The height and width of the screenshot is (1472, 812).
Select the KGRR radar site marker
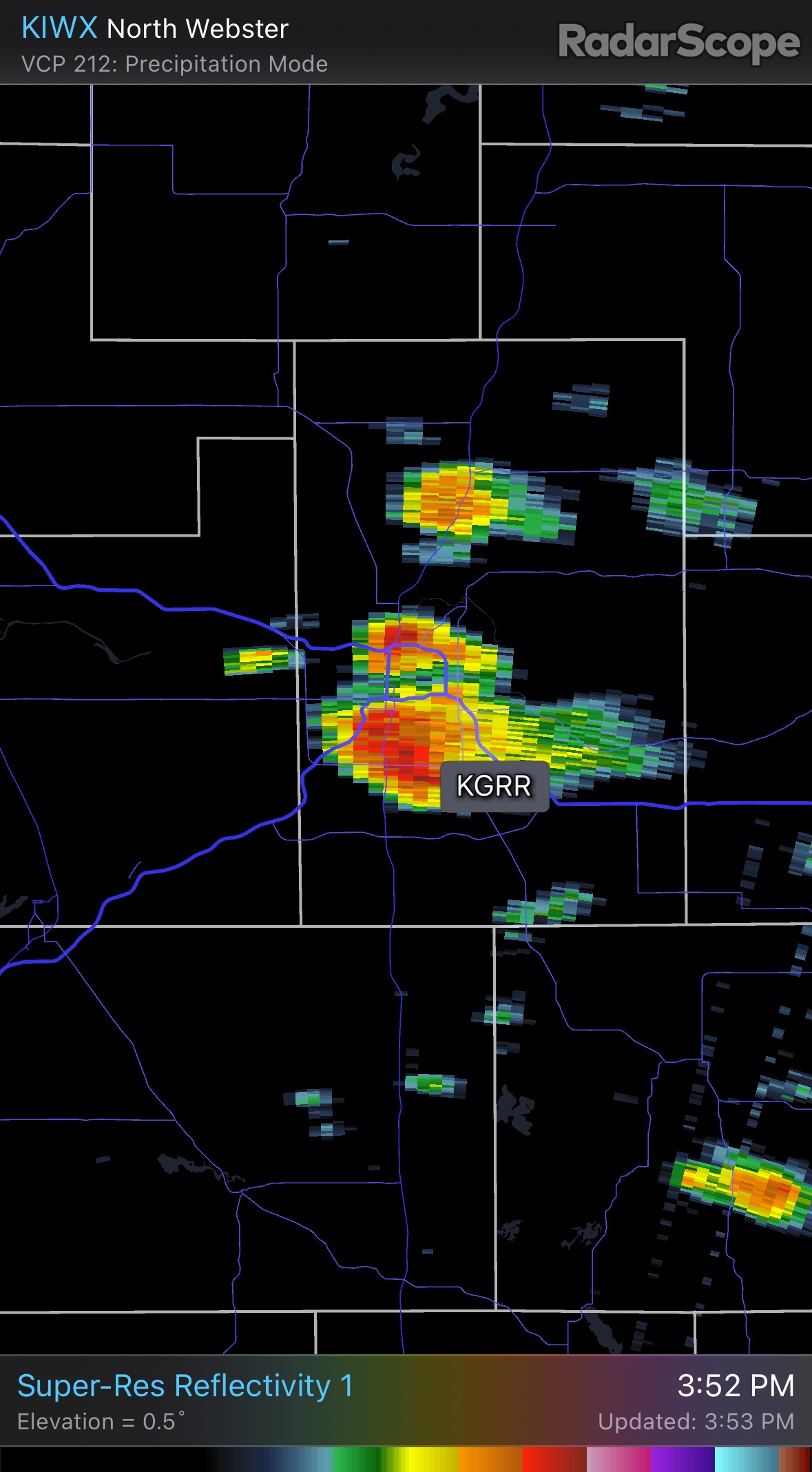click(495, 786)
